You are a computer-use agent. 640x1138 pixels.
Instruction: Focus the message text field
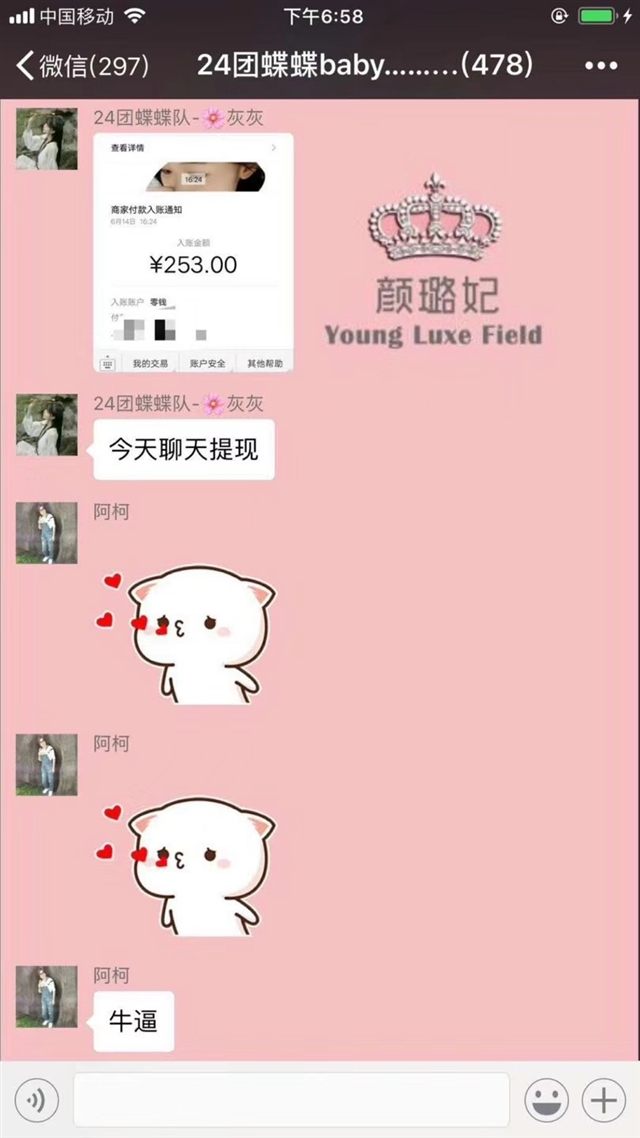291,1100
